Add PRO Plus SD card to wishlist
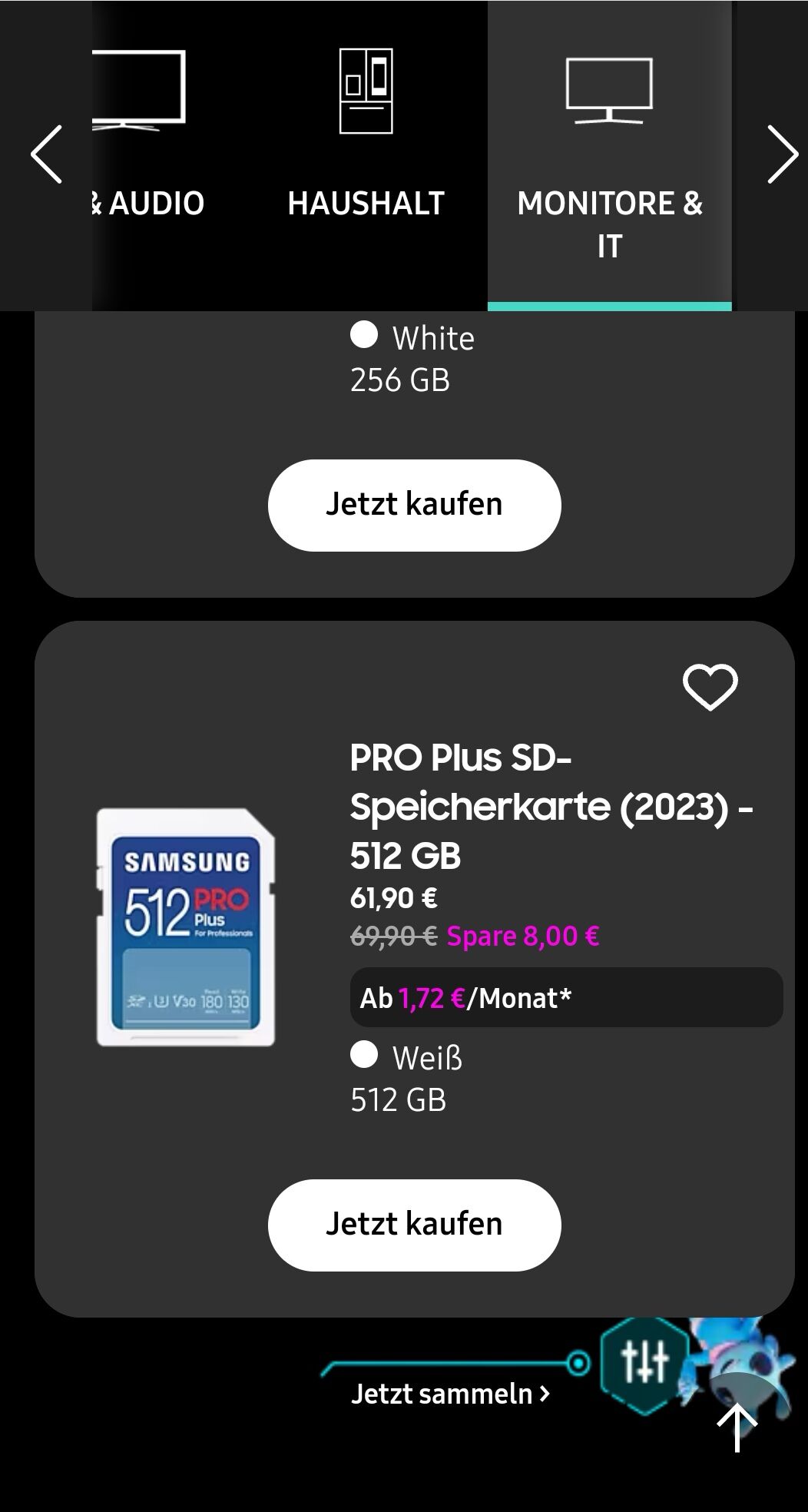Image resolution: width=808 pixels, height=1512 pixels. click(x=710, y=686)
